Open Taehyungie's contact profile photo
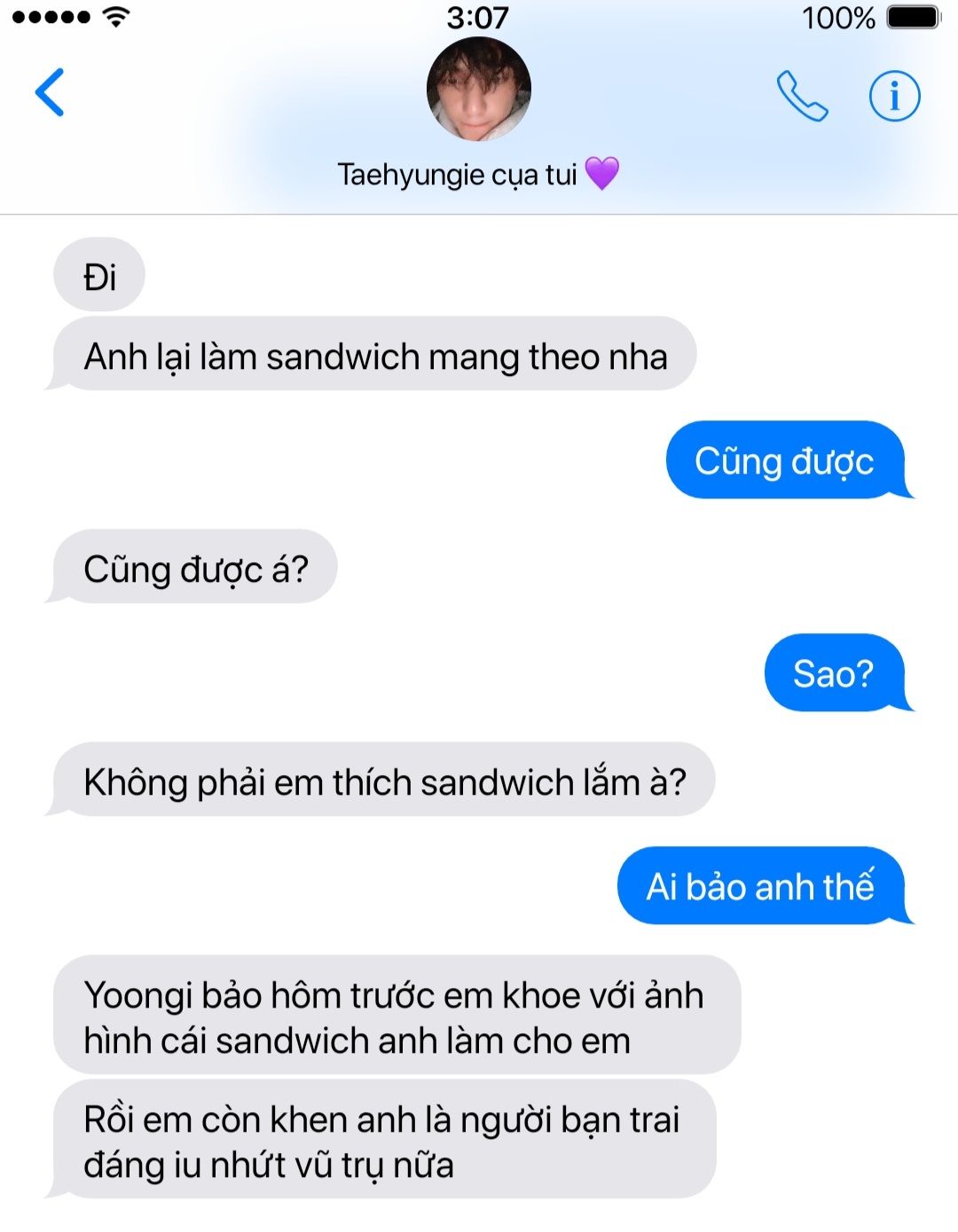958x1232 pixels. [x=478, y=90]
